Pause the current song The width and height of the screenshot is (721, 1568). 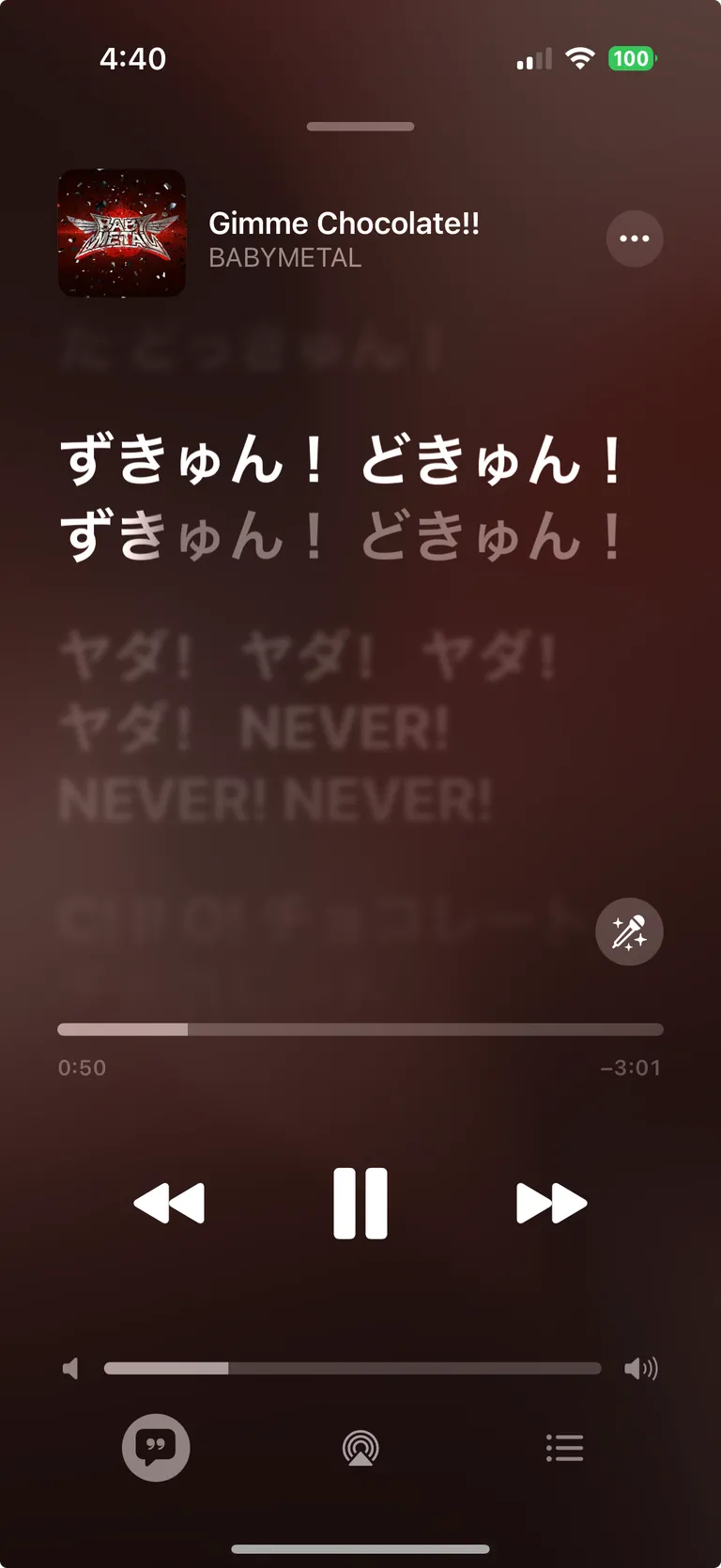[360, 1203]
